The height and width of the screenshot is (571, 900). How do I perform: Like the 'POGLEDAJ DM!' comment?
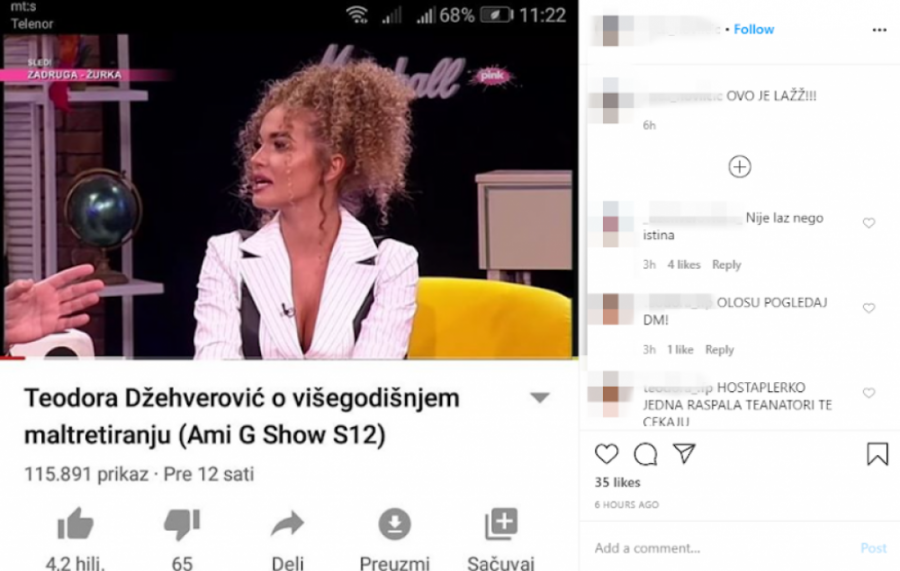868,308
